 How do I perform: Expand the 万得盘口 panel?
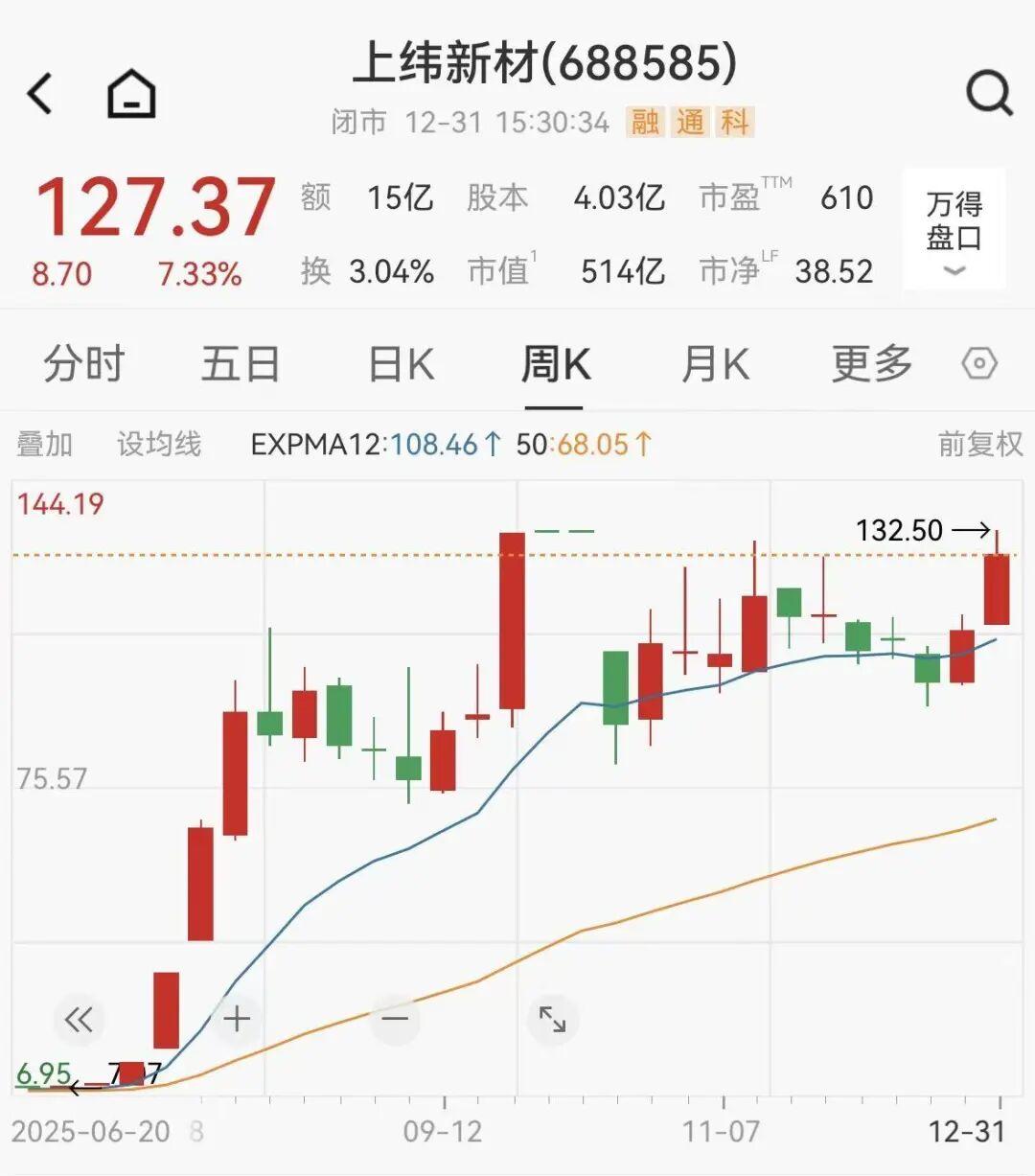954,230
